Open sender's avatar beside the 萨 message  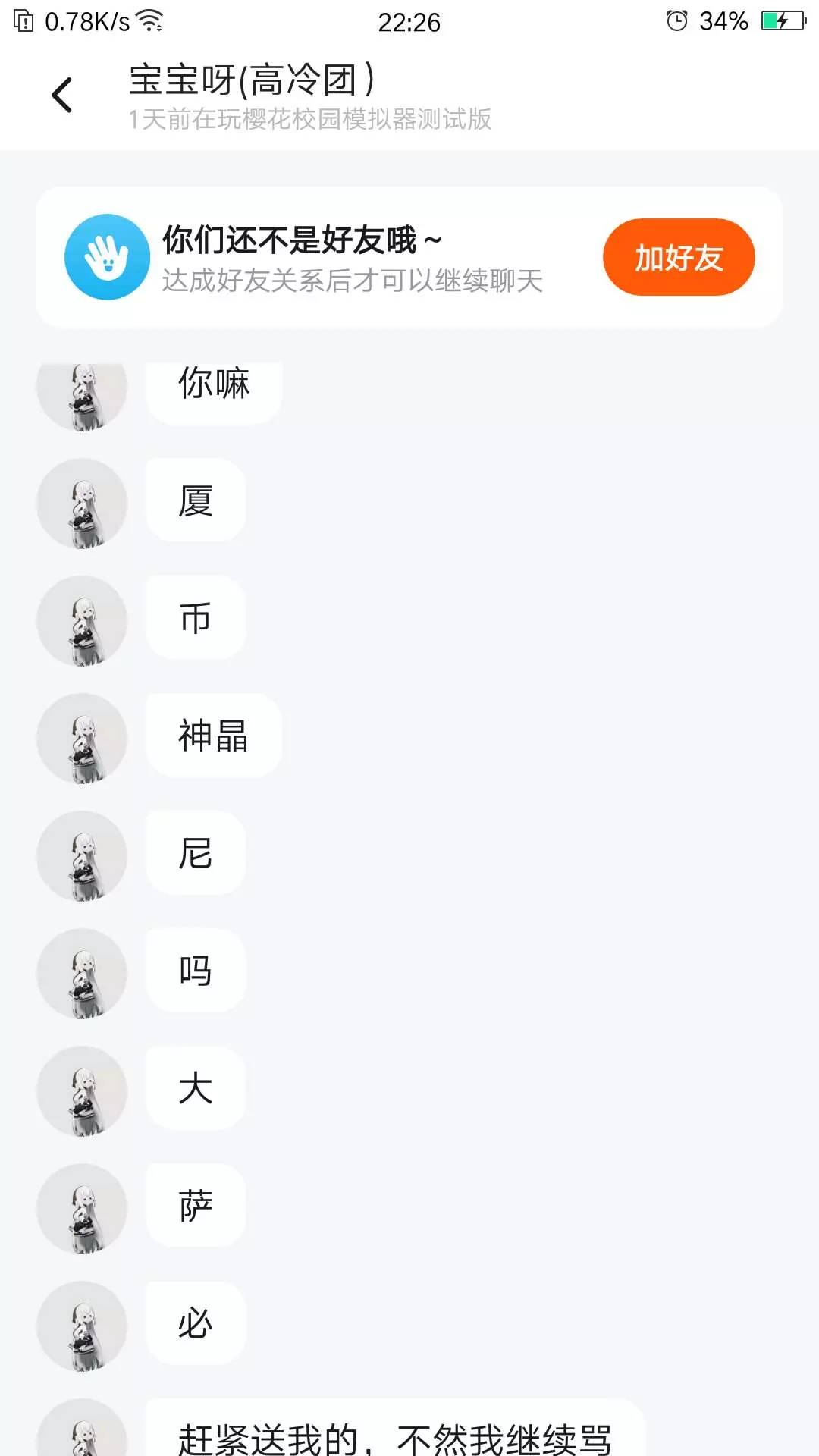(x=82, y=1208)
